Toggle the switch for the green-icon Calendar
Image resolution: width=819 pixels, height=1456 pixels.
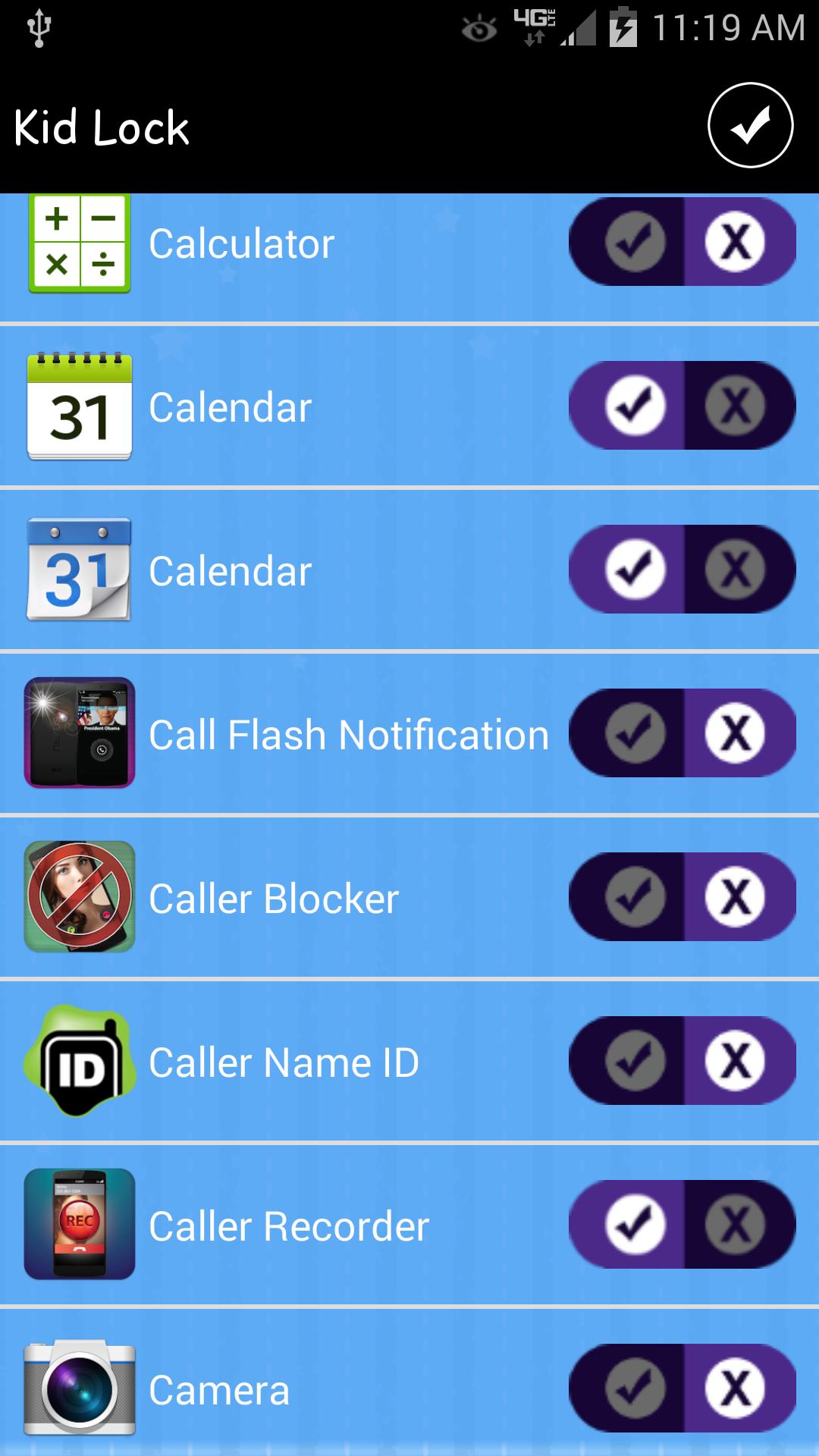tap(682, 406)
